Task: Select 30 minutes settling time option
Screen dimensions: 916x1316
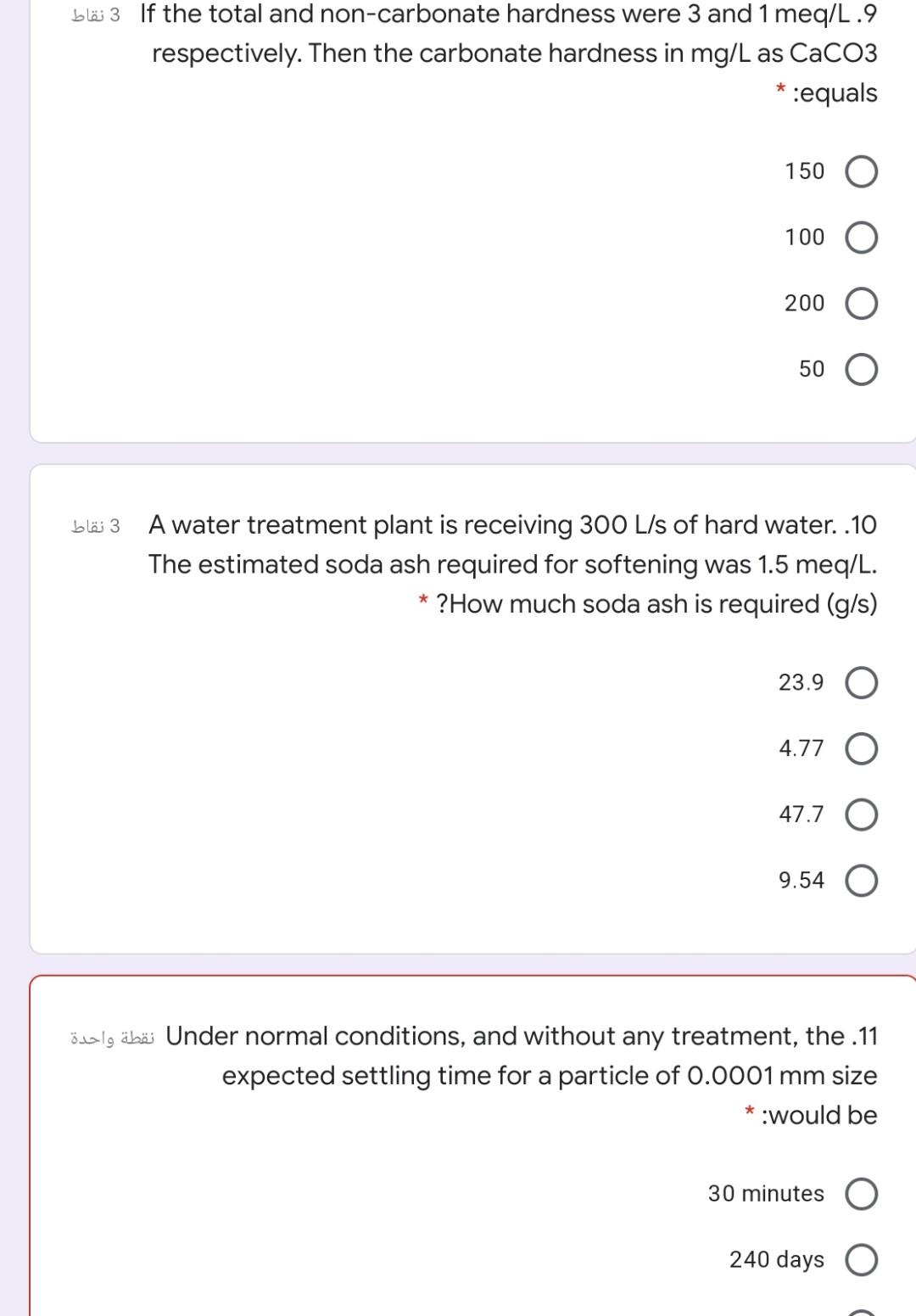Action: (861, 1194)
